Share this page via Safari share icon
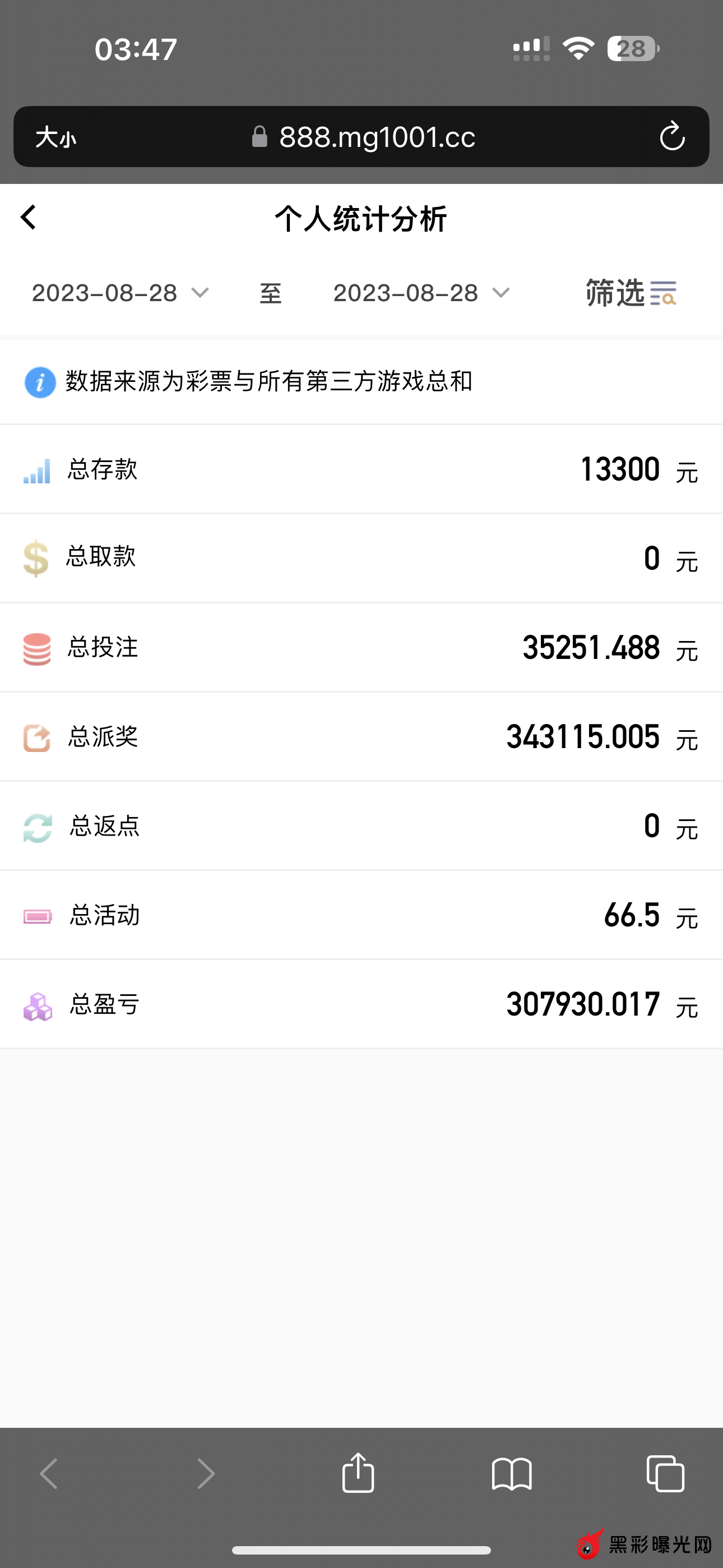 [358, 1473]
